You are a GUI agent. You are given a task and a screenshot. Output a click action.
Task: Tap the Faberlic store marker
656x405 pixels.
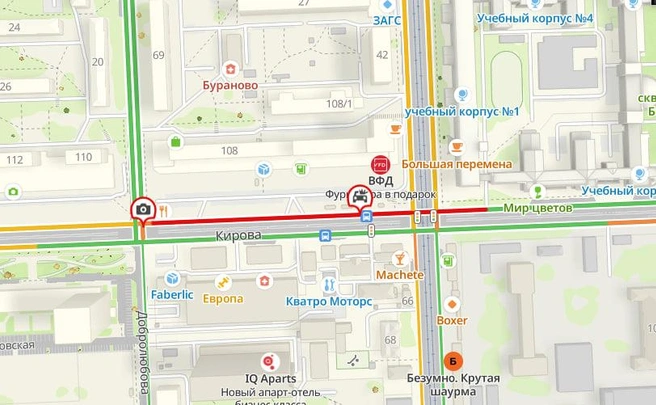(172, 278)
